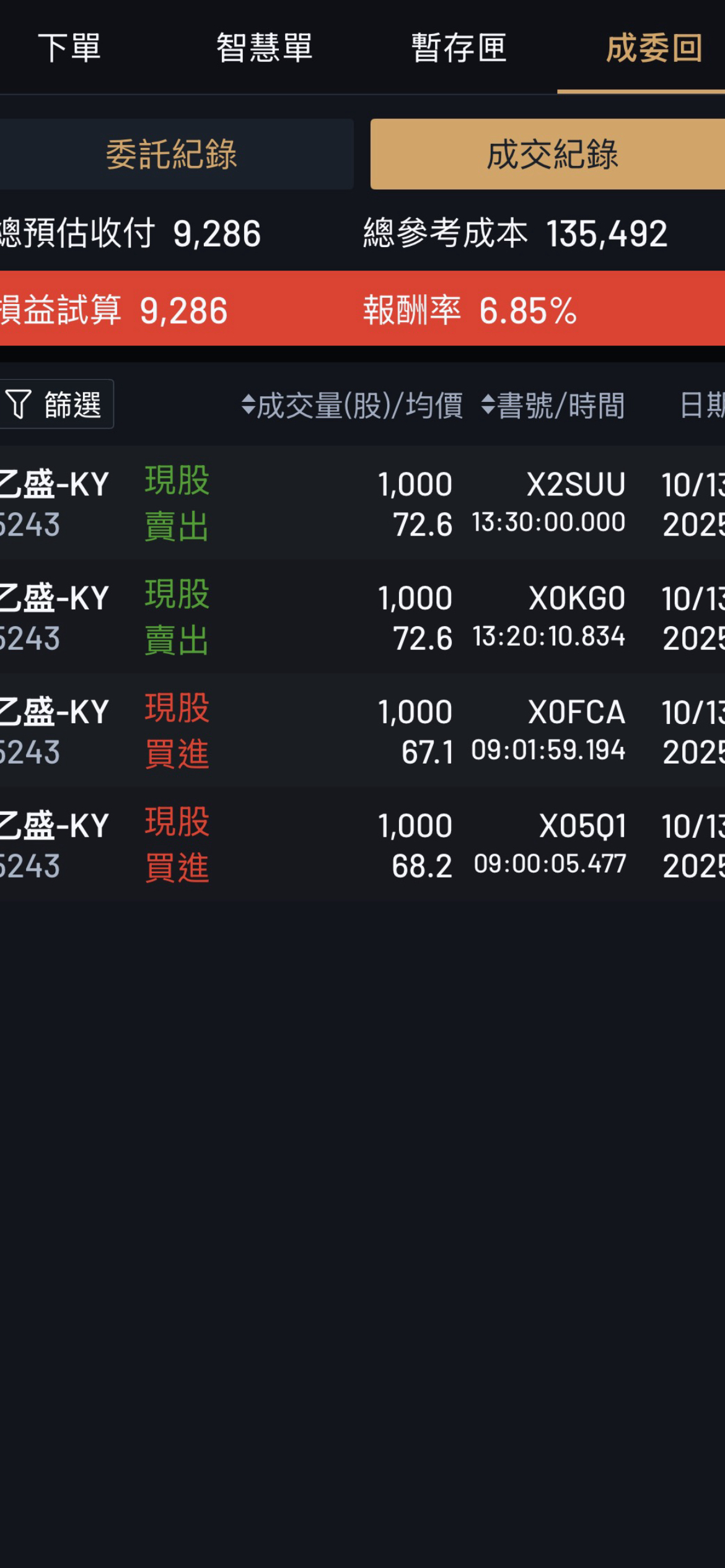Screen dimensions: 725x1568
Task: Open sell trade record X0KG0
Action: 362,616
